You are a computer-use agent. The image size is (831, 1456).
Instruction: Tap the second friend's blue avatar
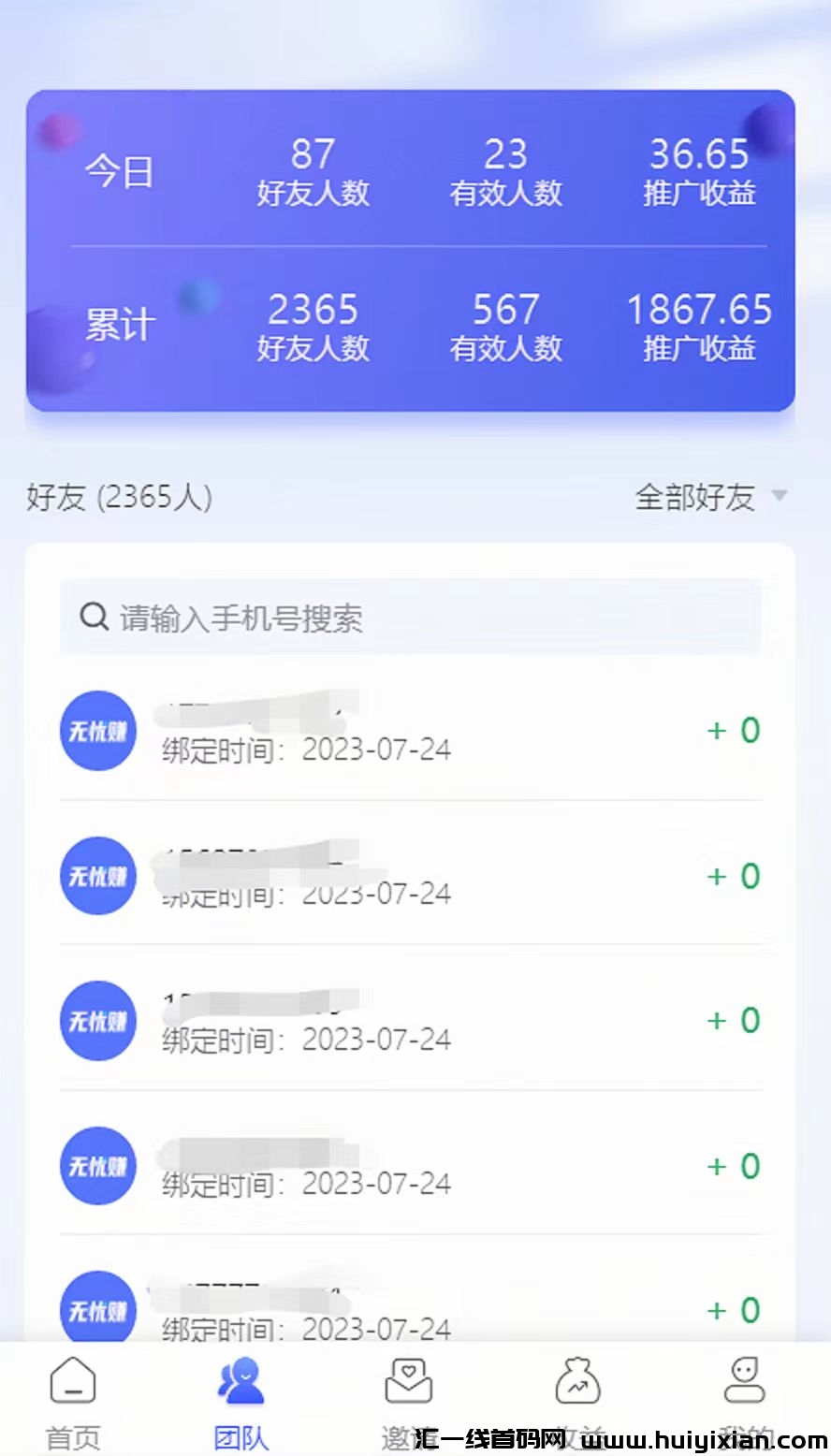pyautogui.click(x=97, y=876)
